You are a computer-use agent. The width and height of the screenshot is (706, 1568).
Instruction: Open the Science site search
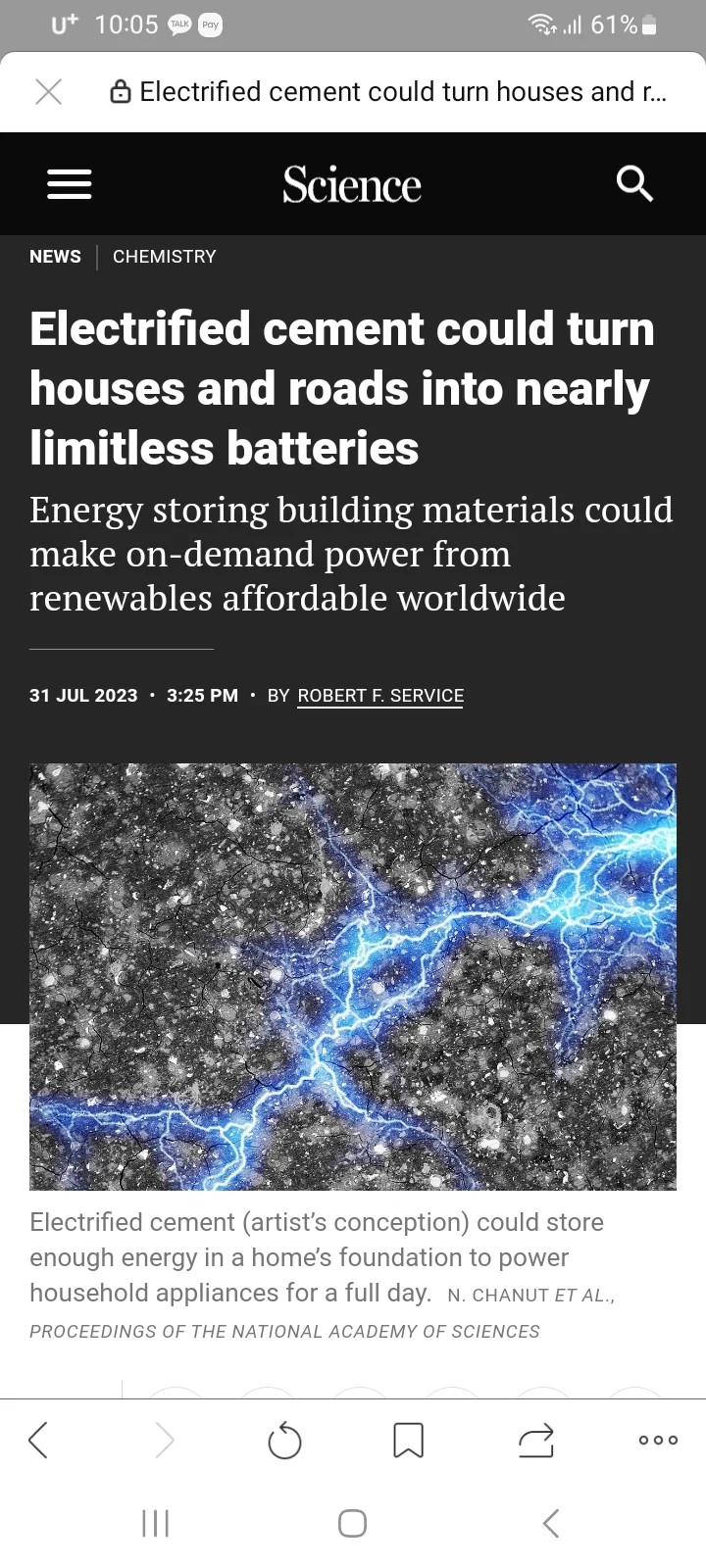pos(634,183)
